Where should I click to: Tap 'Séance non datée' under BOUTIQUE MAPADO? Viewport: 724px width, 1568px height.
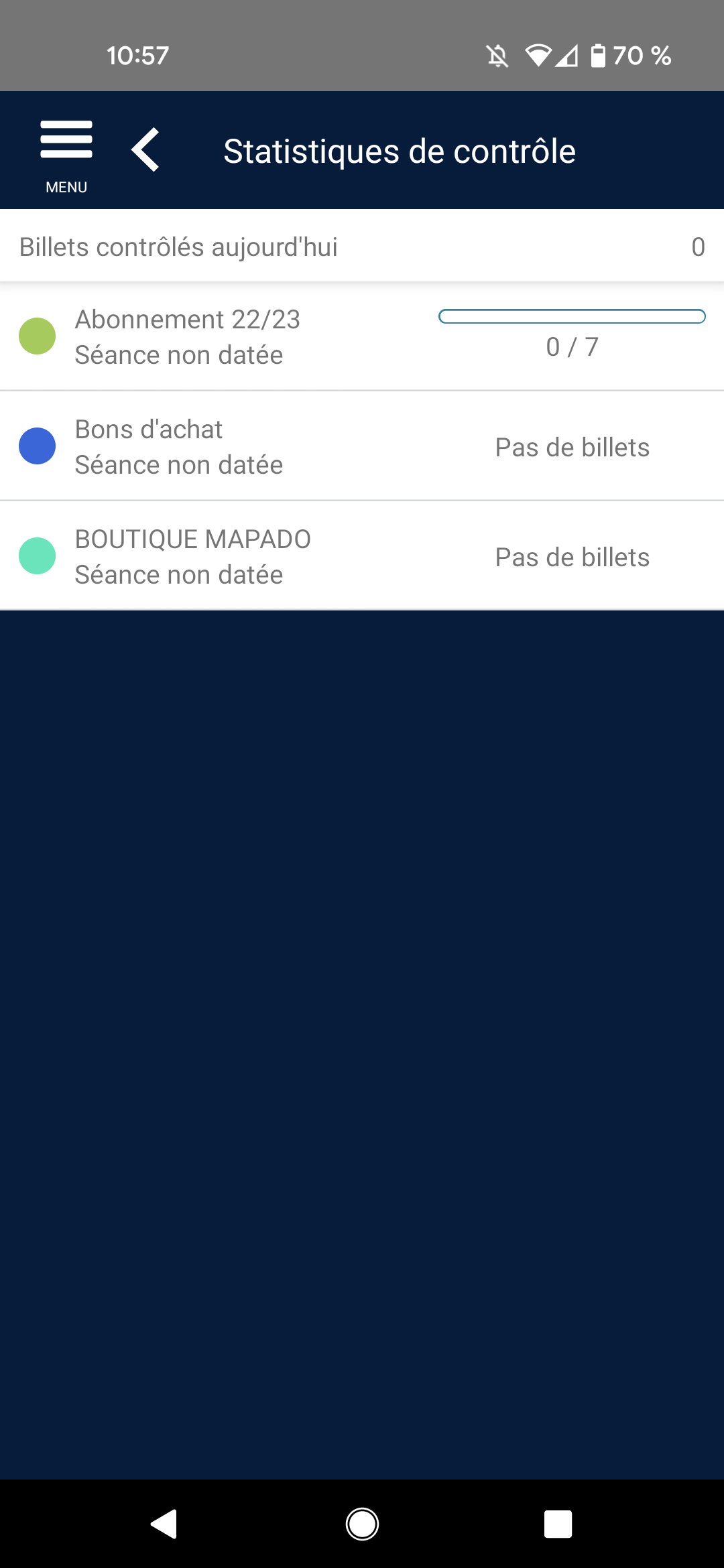[x=178, y=574]
